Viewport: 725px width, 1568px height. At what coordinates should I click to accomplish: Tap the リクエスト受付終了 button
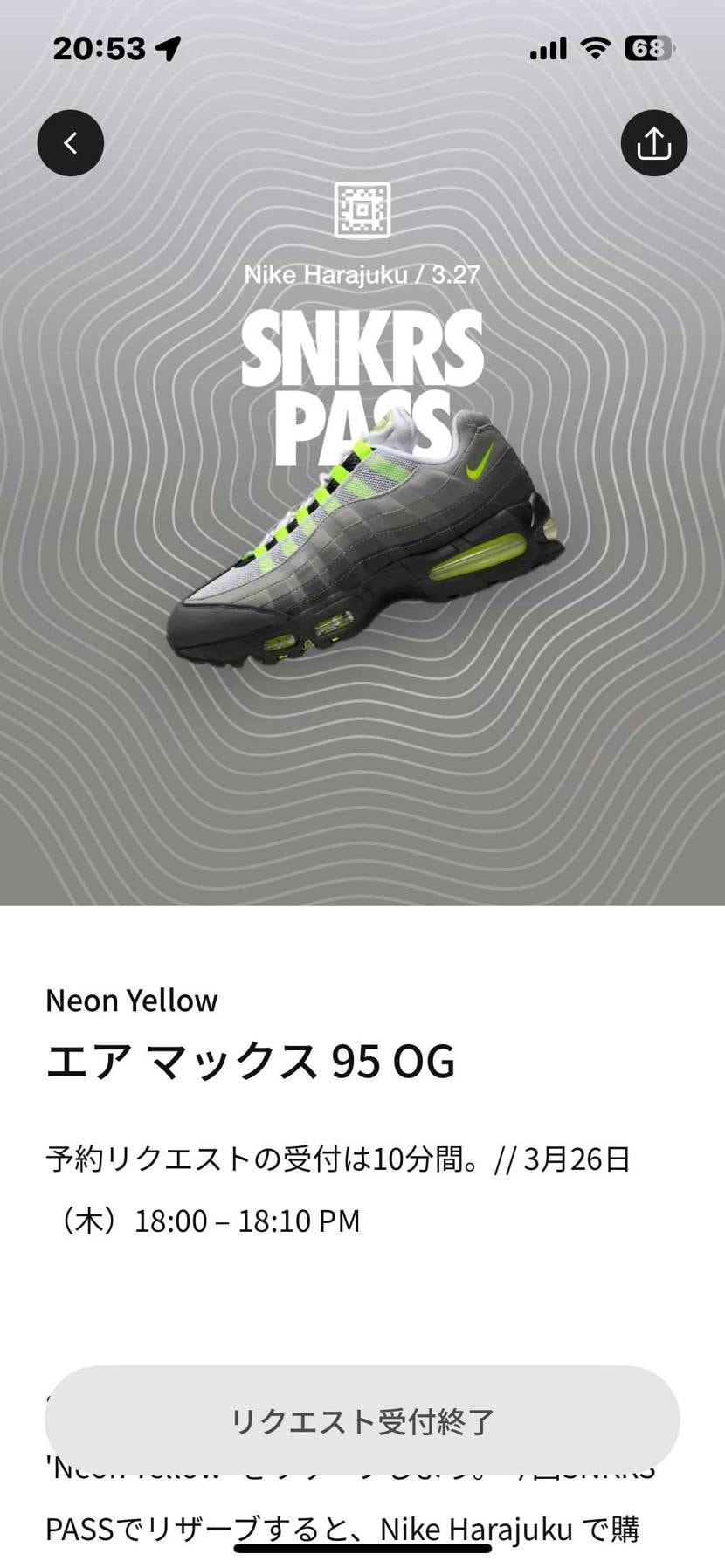click(x=362, y=1420)
